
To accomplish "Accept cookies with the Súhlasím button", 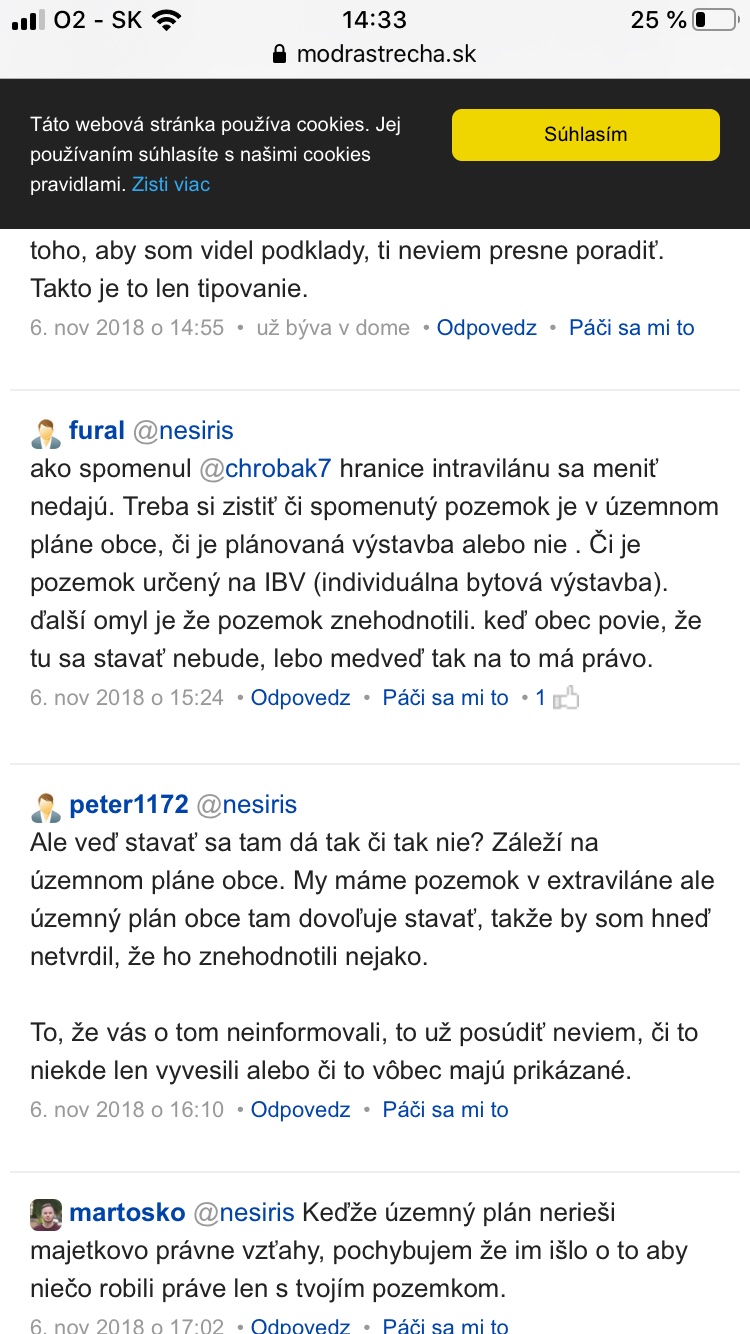I will 585,135.
